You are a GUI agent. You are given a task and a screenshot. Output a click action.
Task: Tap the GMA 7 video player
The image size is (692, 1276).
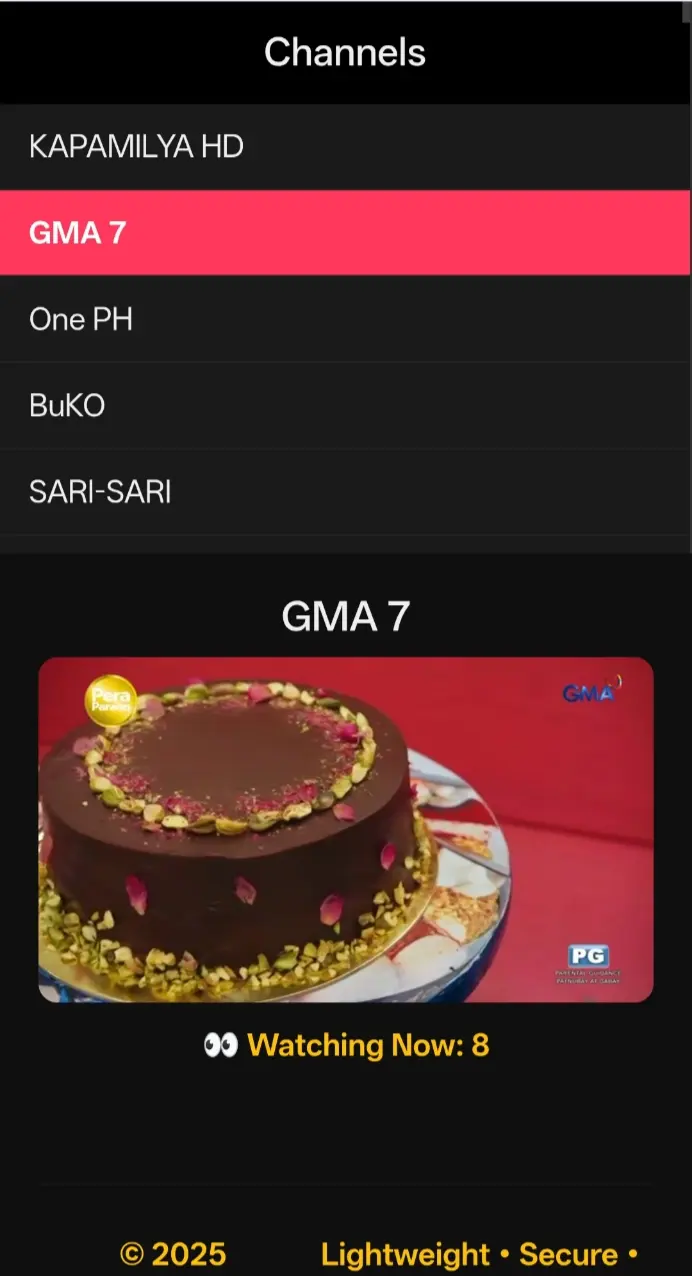tap(346, 829)
